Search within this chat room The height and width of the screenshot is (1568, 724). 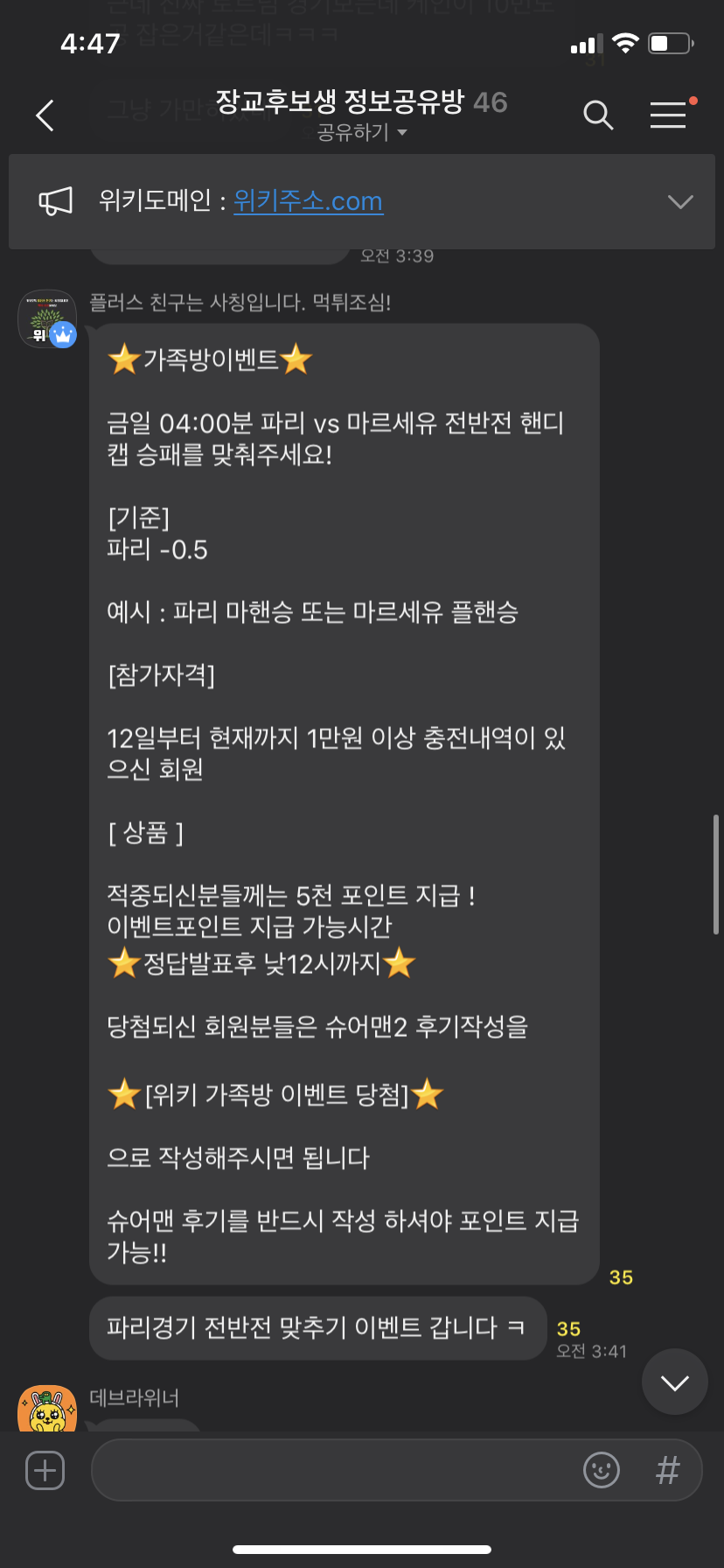(598, 115)
